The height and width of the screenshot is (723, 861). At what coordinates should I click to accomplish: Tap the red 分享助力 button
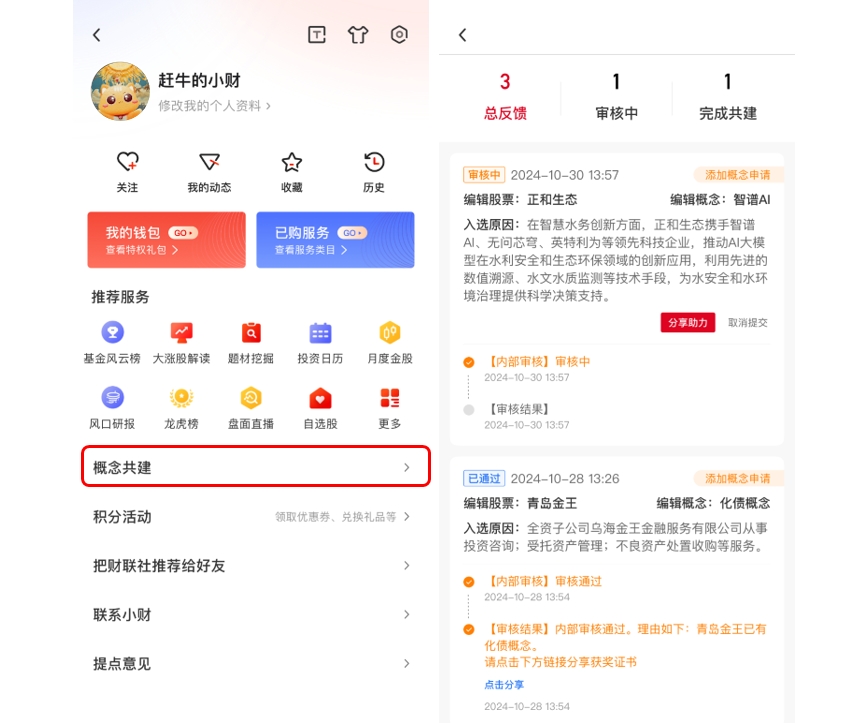pos(688,322)
